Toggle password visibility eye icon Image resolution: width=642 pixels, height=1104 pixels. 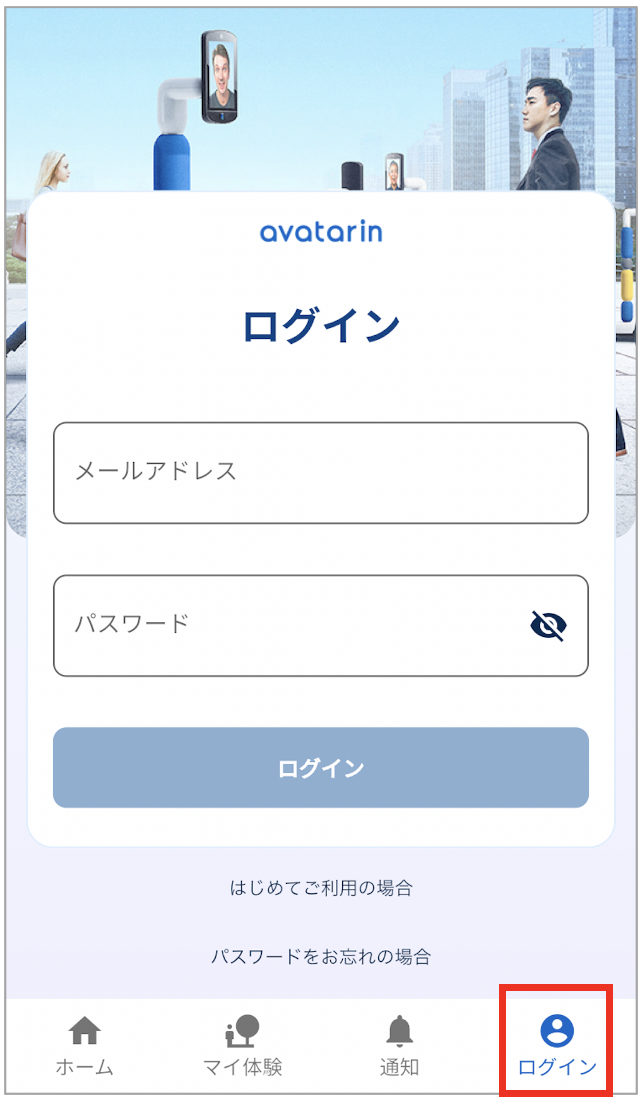click(x=549, y=625)
